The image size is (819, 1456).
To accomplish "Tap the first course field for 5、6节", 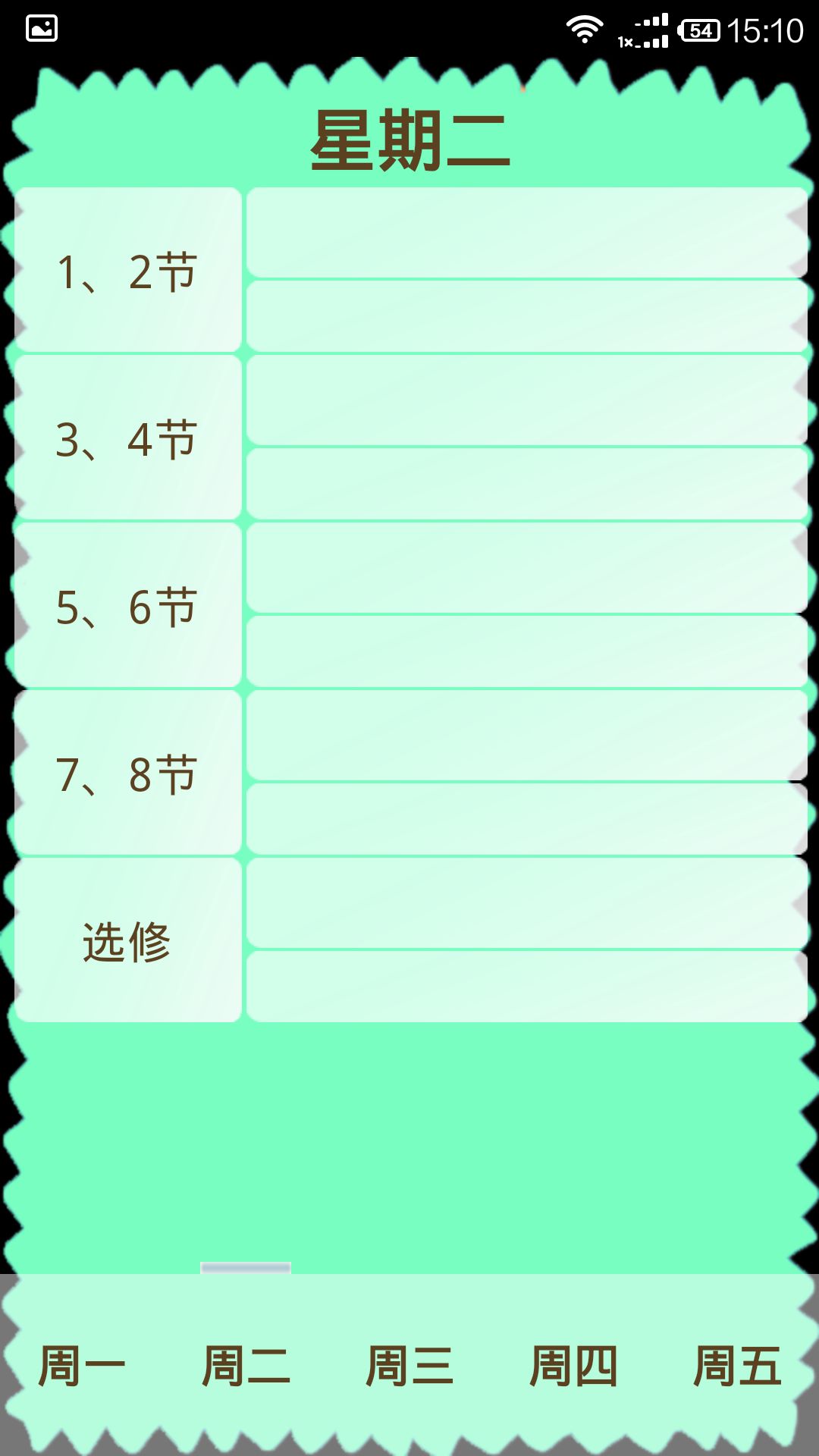I will (527, 568).
